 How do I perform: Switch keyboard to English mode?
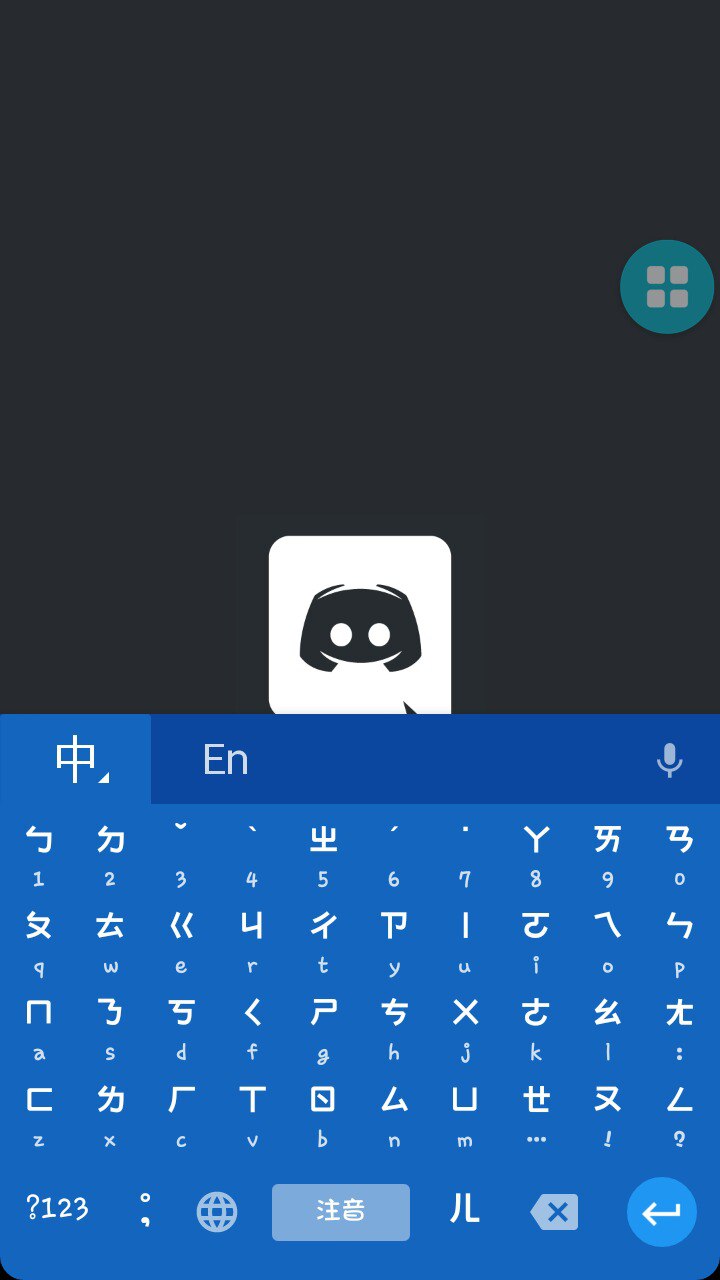coord(225,760)
